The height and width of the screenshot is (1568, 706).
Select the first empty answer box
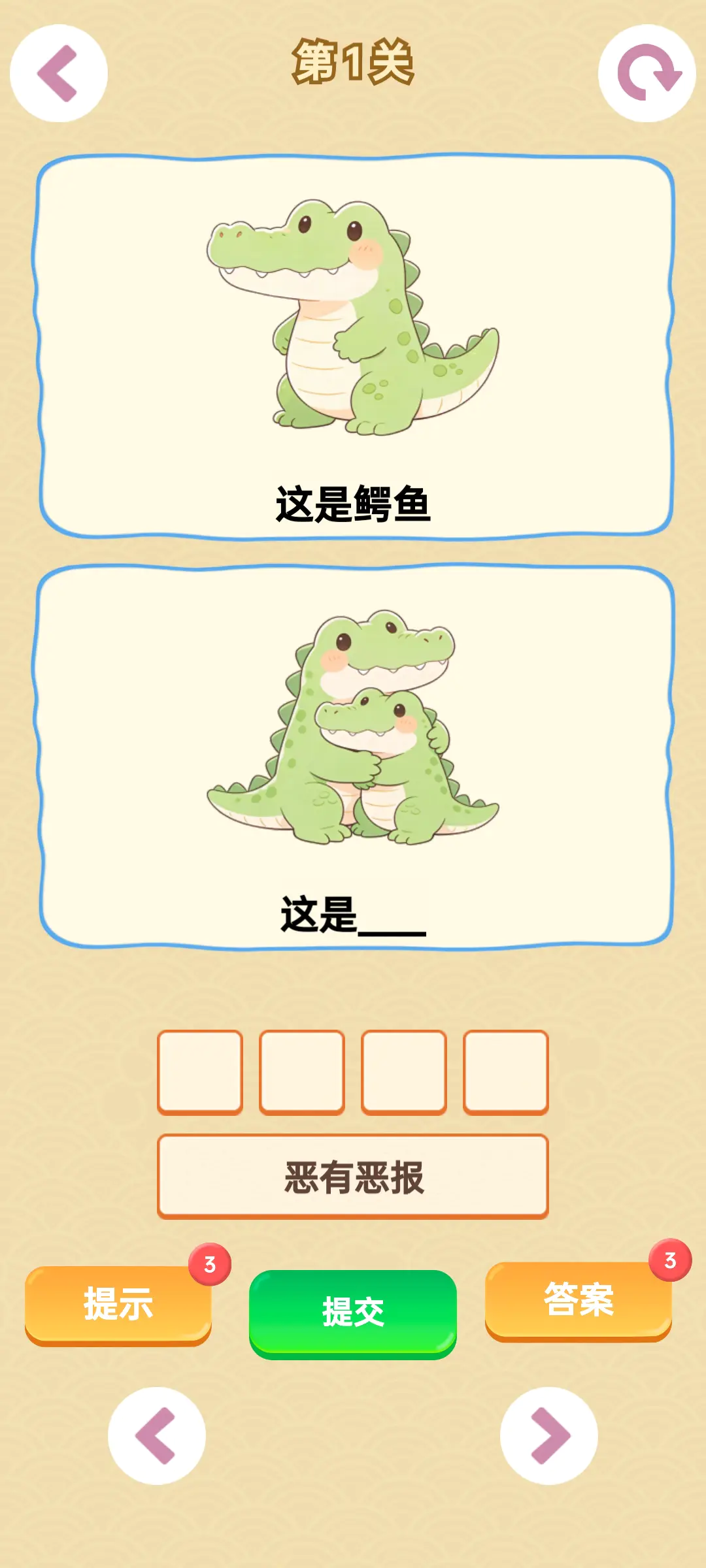pos(200,1072)
